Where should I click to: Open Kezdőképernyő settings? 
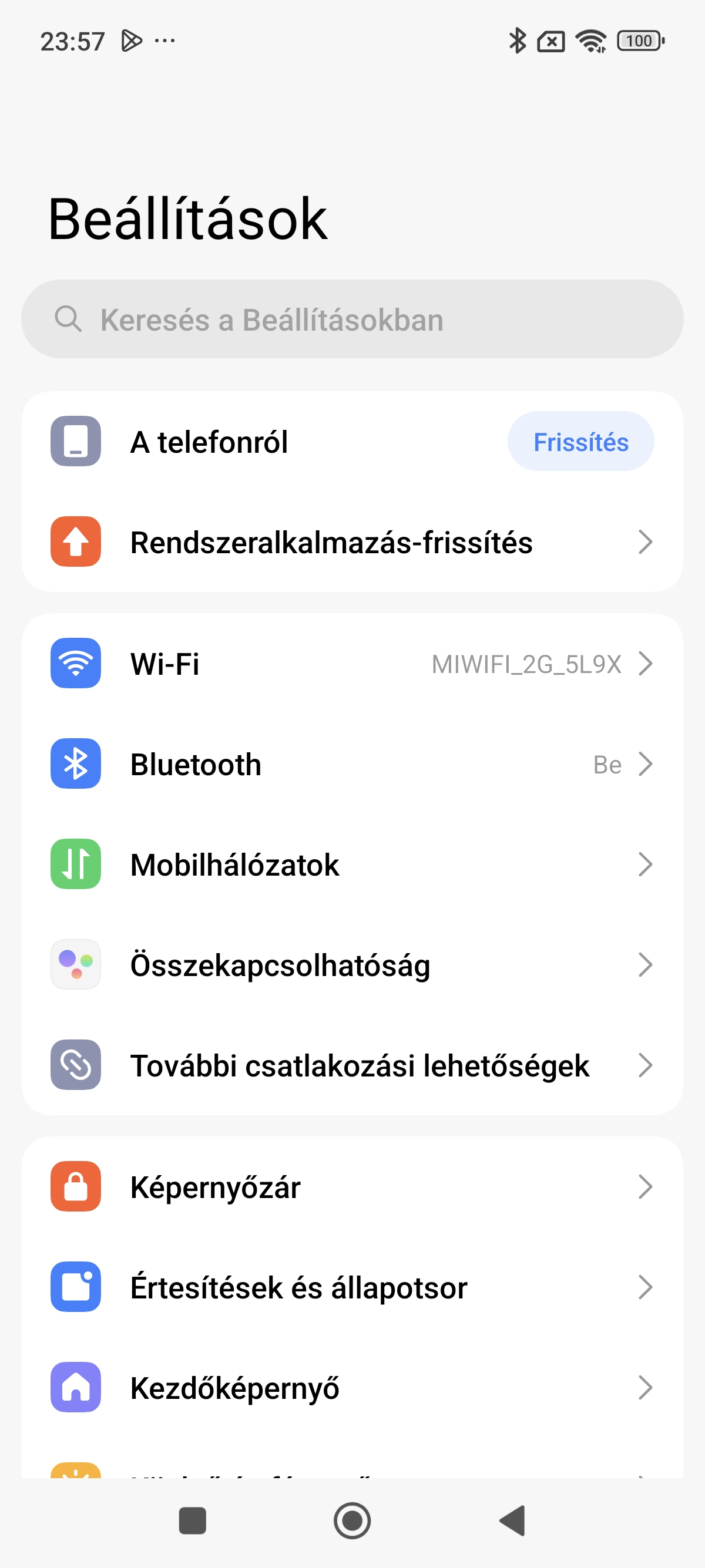pos(352,1388)
